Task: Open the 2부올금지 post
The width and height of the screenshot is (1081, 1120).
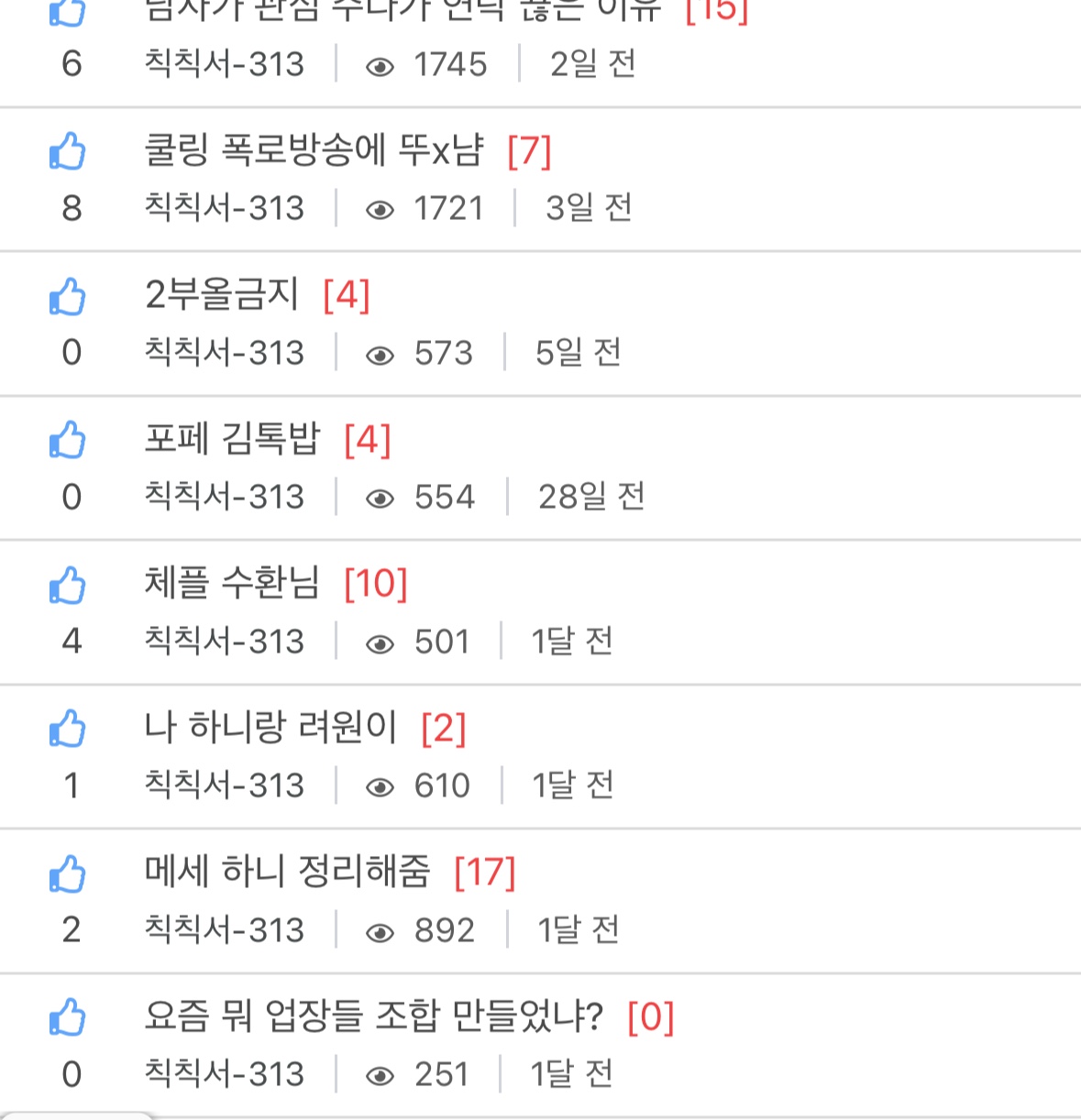Action: click(222, 294)
